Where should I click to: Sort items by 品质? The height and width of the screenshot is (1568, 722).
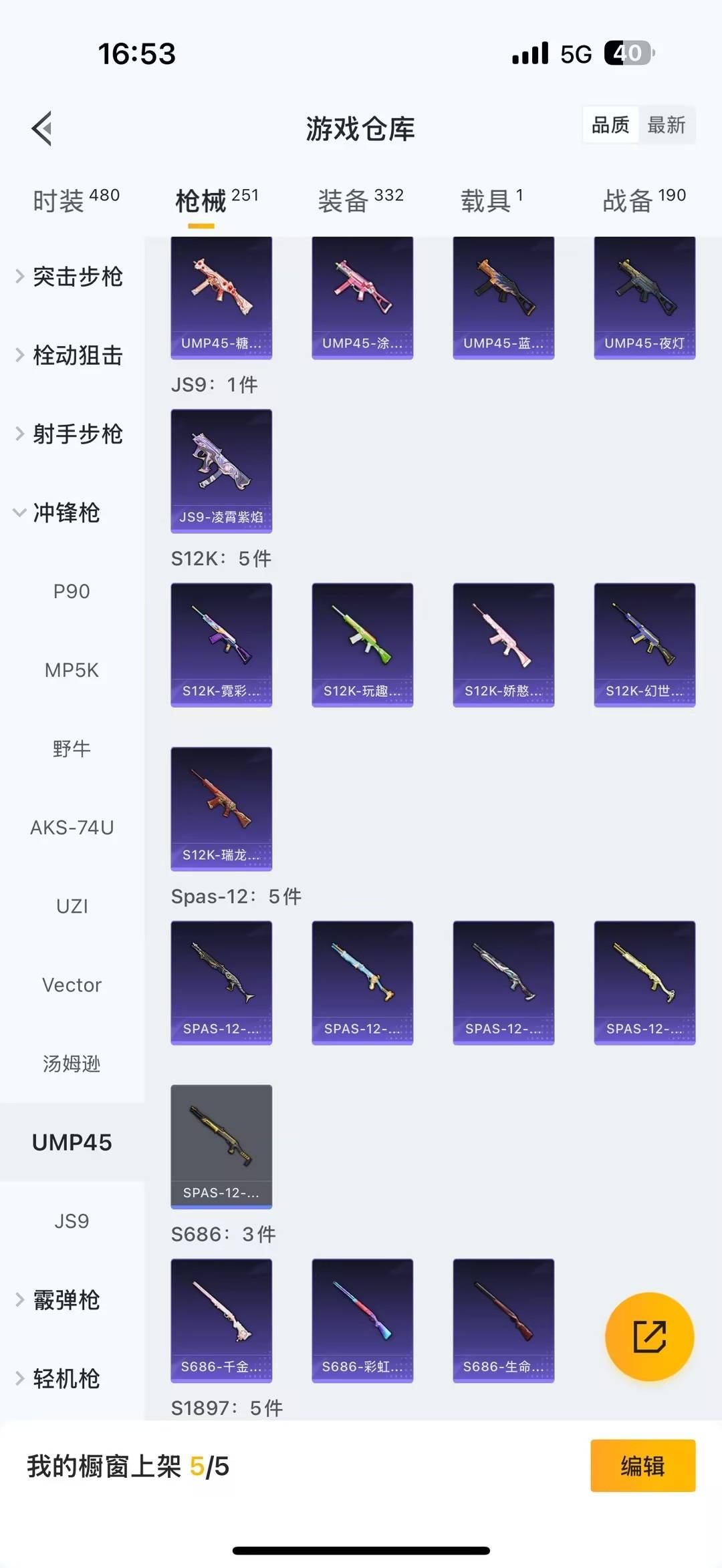pyautogui.click(x=610, y=125)
